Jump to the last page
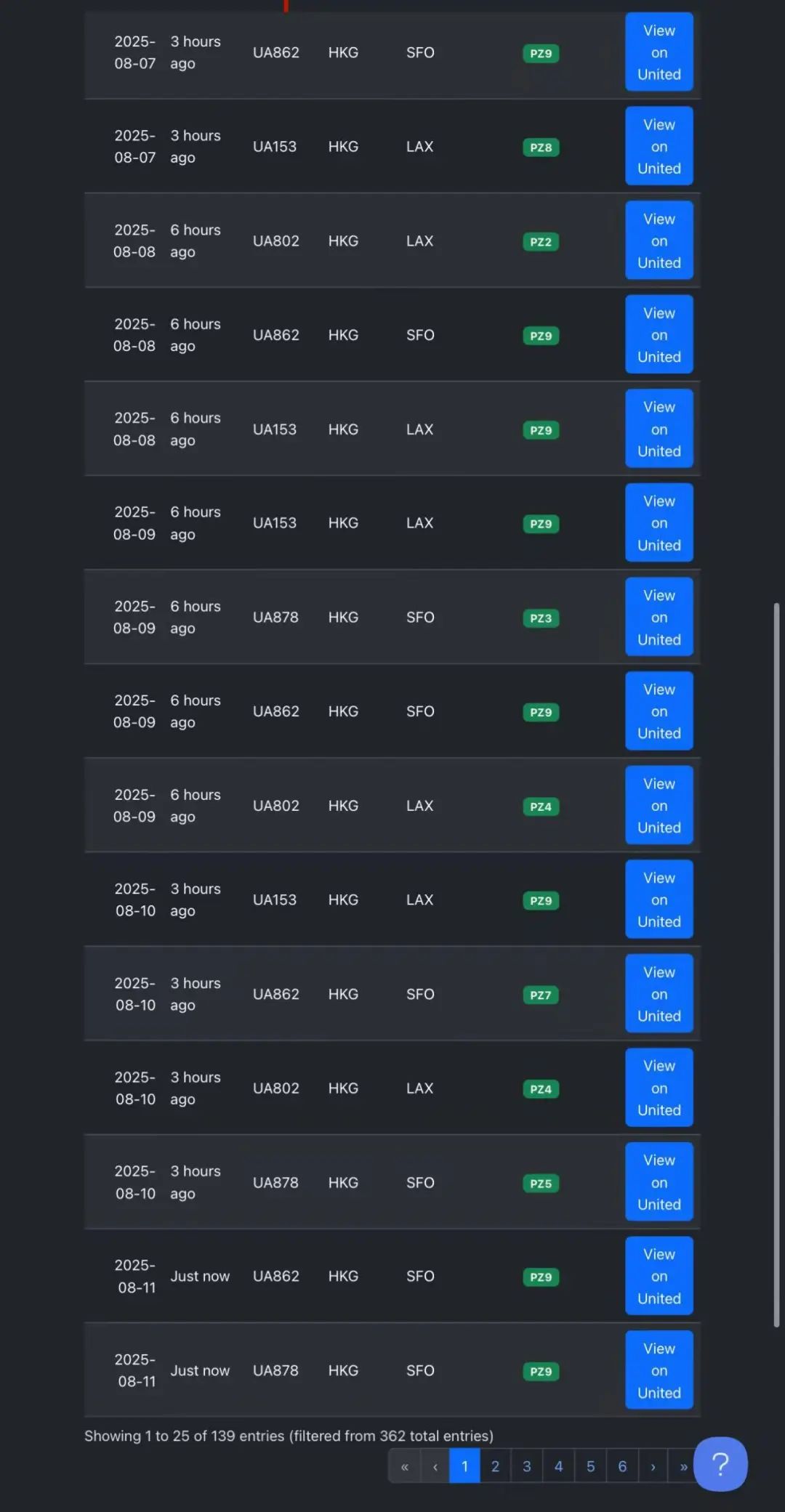This screenshot has width=785, height=1512. pyautogui.click(x=683, y=1466)
